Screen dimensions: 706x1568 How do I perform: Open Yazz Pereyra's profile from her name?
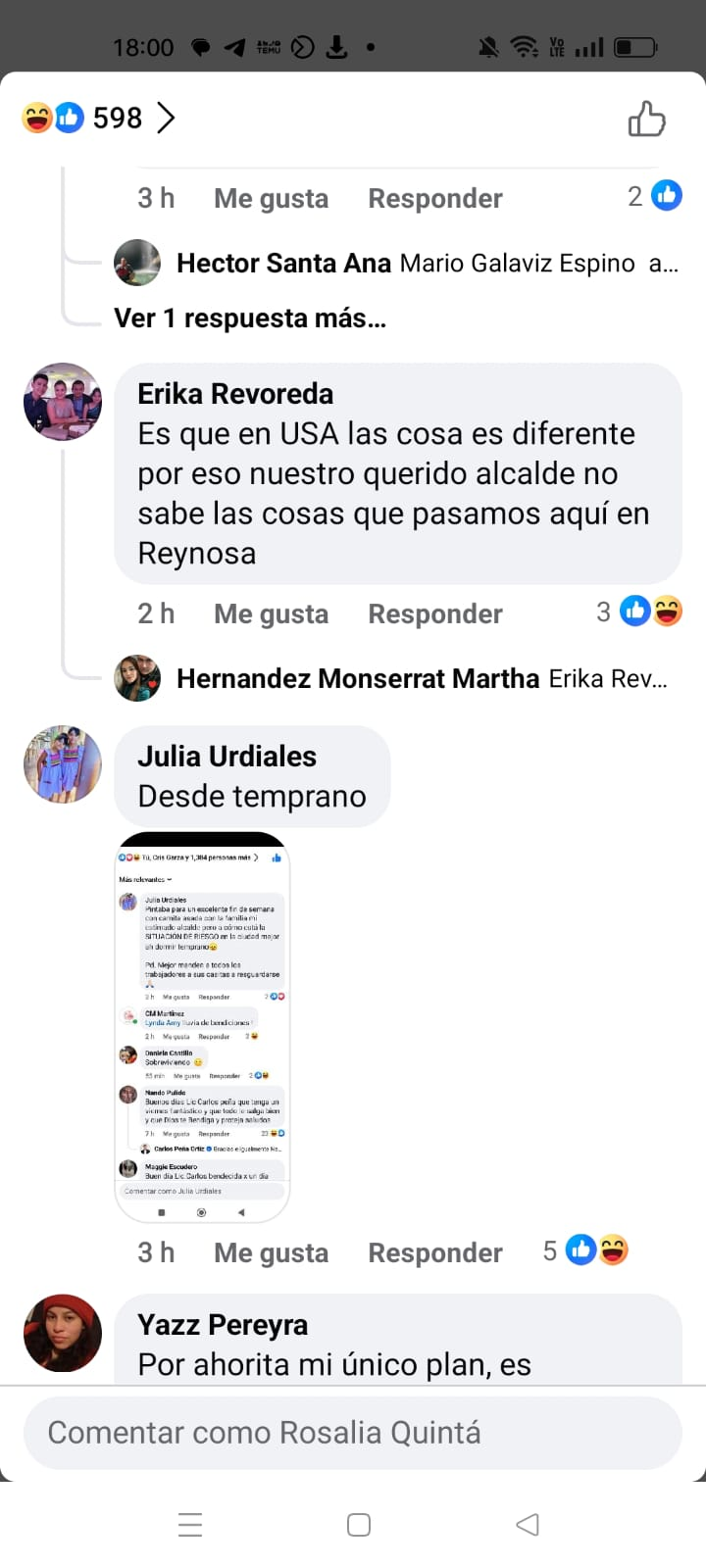point(223,1325)
